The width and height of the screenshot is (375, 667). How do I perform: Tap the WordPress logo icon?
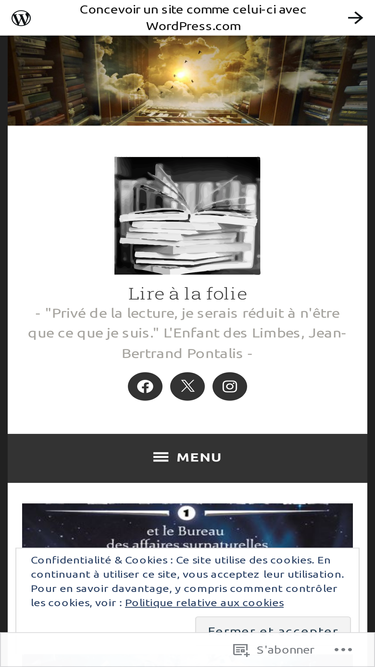pos(21,18)
